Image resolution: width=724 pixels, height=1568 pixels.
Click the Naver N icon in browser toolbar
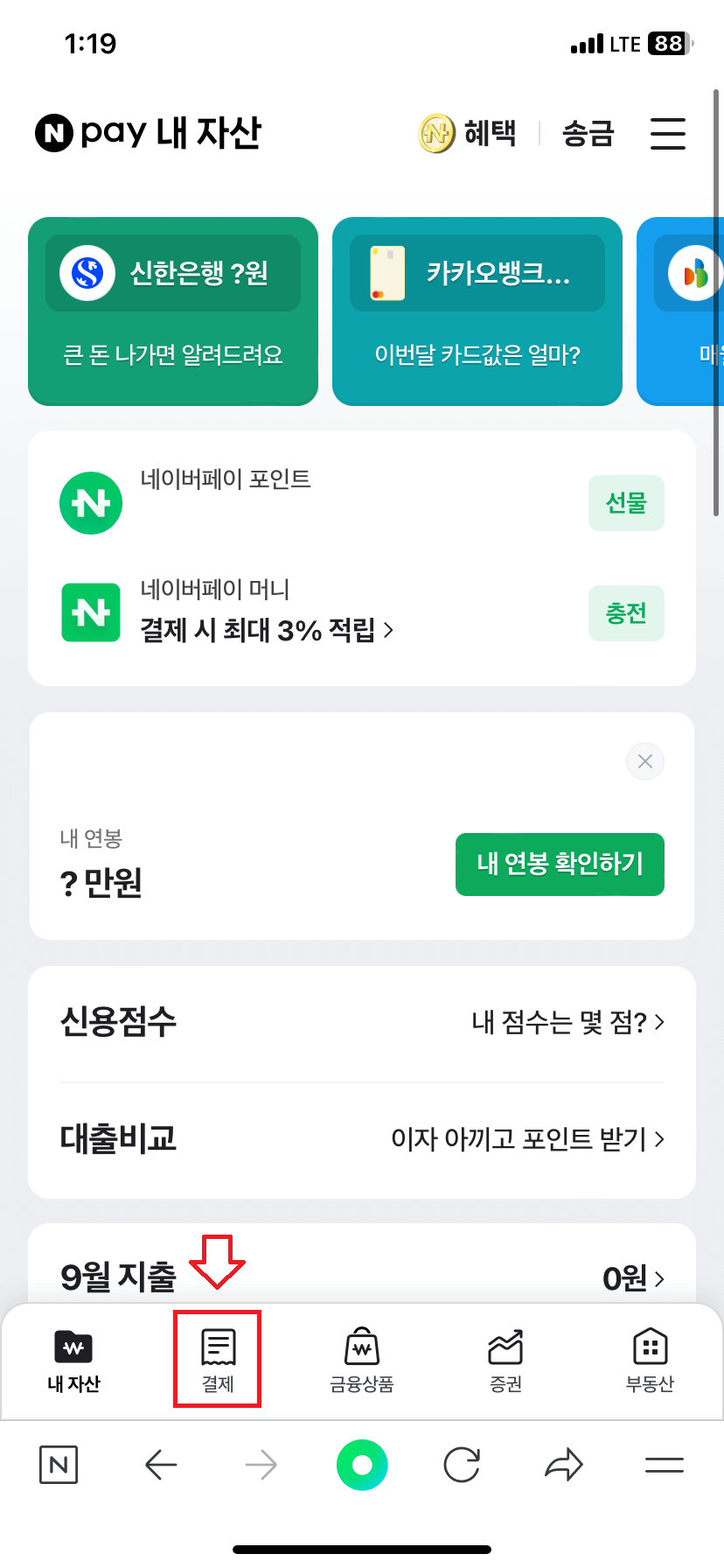click(x=59, y=1464)
